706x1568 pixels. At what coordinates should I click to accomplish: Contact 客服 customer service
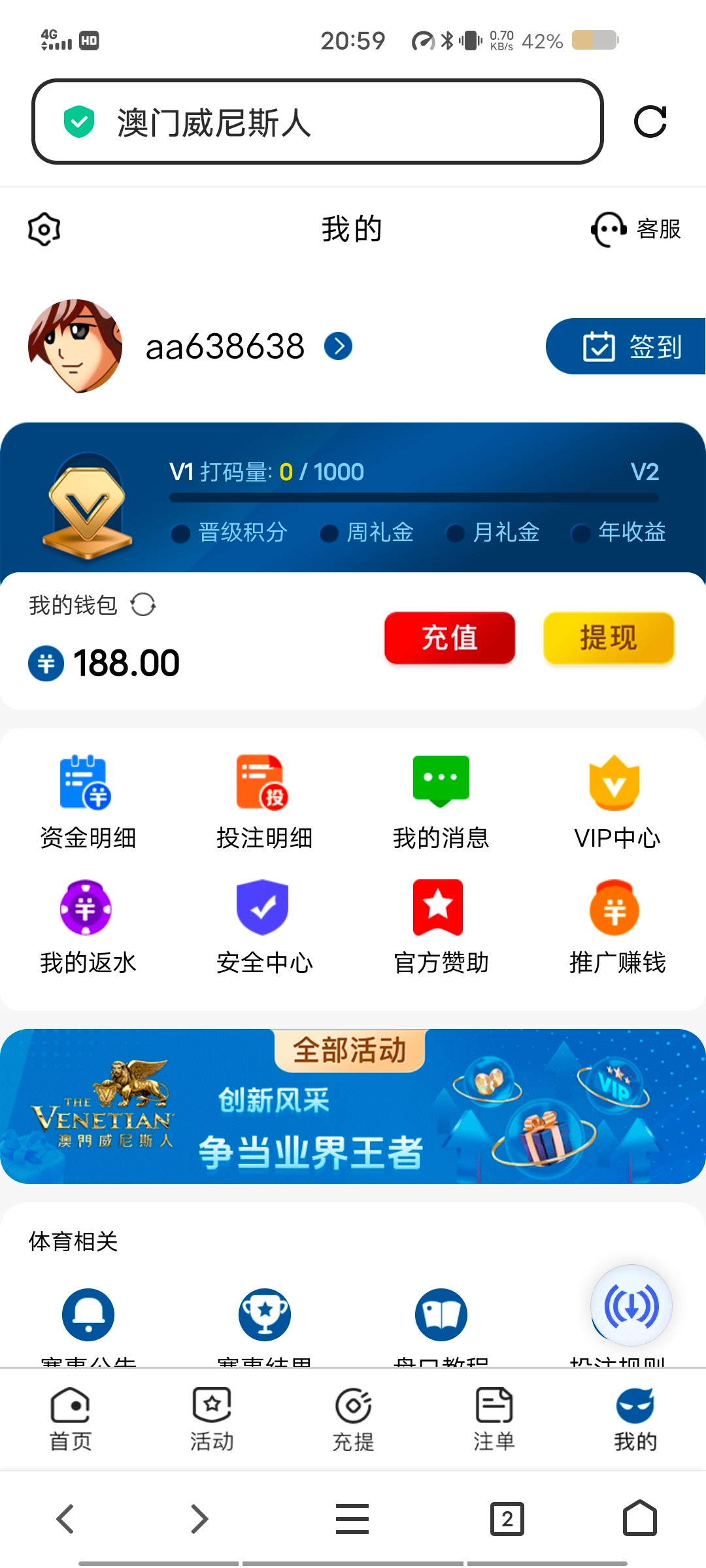click(635, 229)
